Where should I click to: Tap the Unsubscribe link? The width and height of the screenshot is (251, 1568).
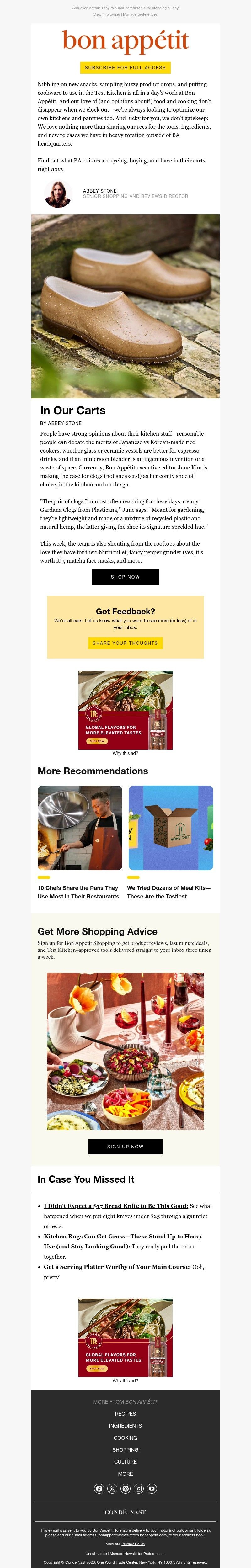96,1553
